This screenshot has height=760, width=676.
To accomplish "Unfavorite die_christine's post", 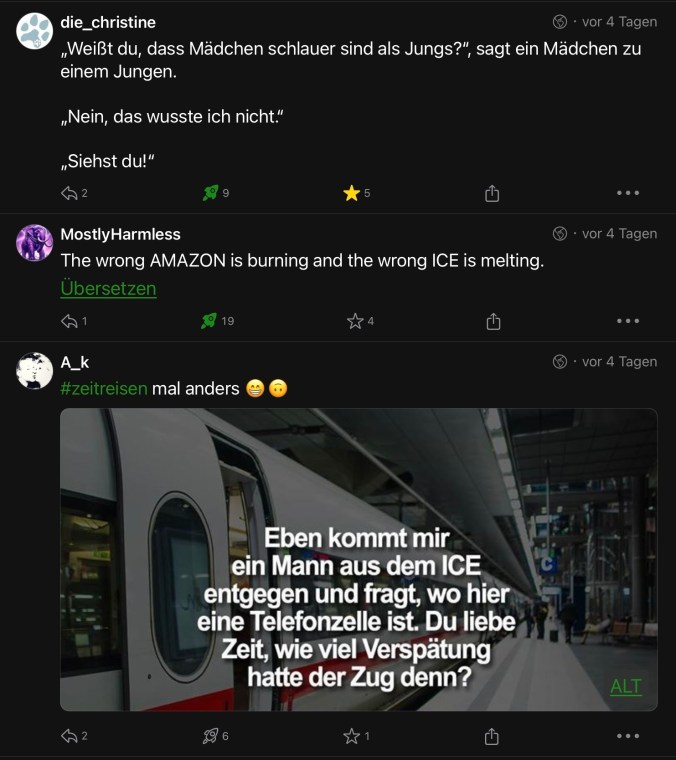I will pos(351,193).
